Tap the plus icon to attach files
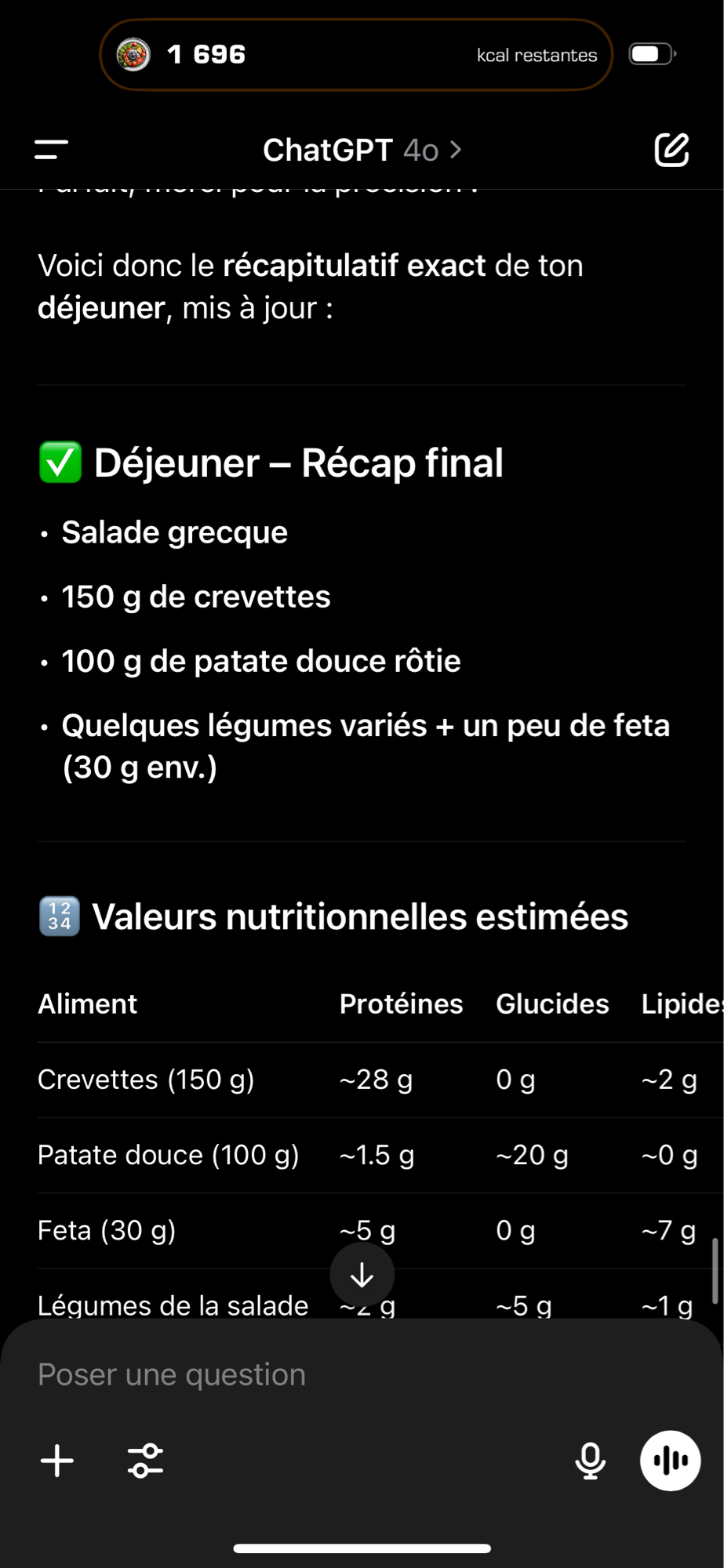The height and width of the screenshot is (1568, 724). pos(56,1460)
